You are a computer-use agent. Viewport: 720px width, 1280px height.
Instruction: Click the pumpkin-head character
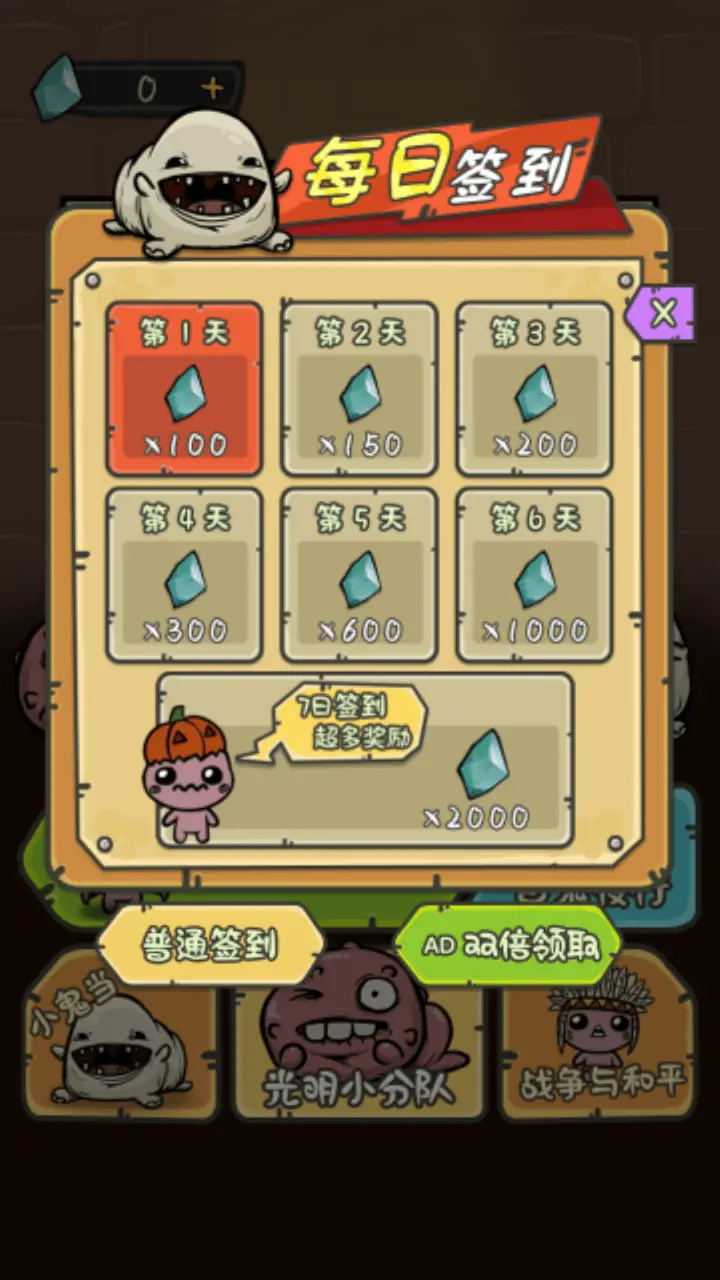190,775
